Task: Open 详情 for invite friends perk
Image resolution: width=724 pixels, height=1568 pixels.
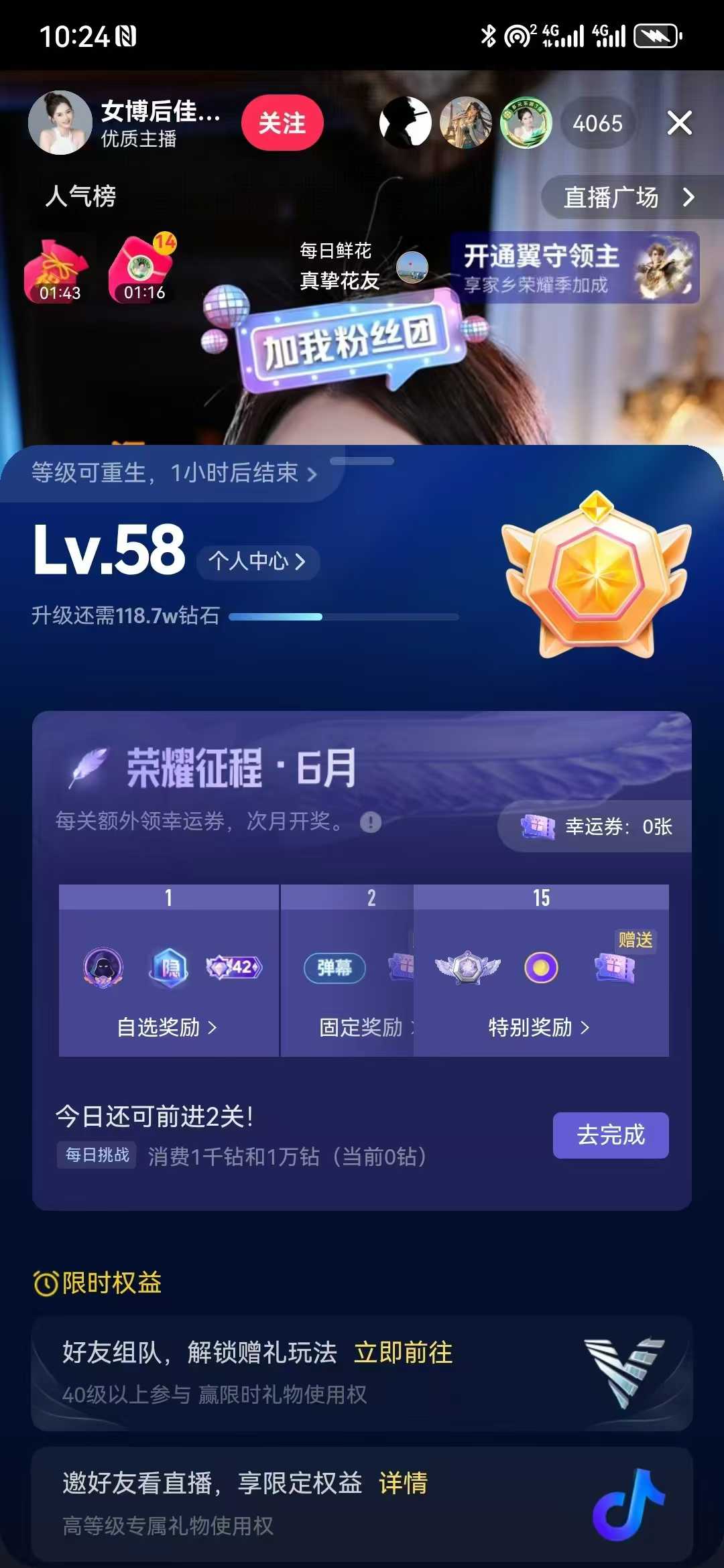Action: 403,1484
